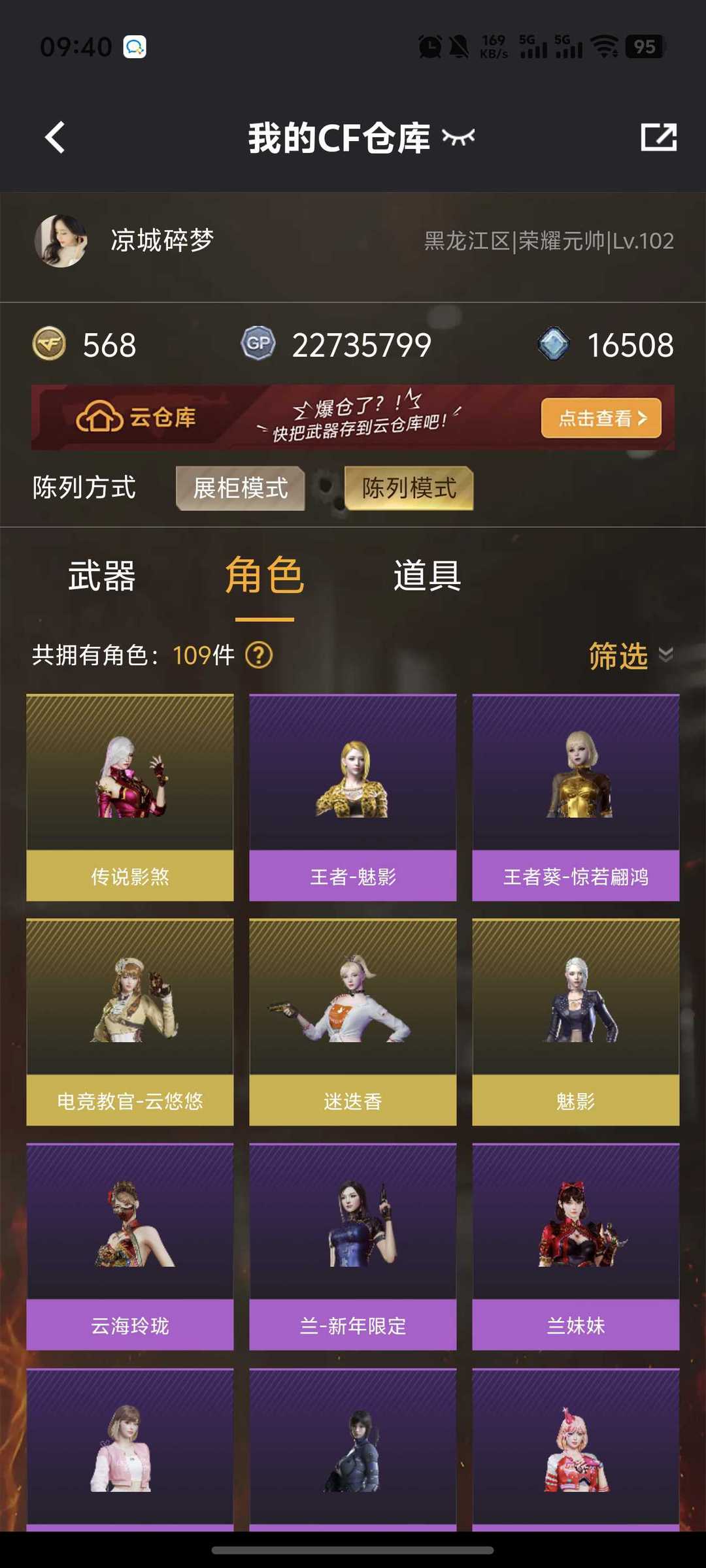This screenshot has width=706, height=1568.
Task: Open the gold 魅影 character card
Action: pos(576,1022)
